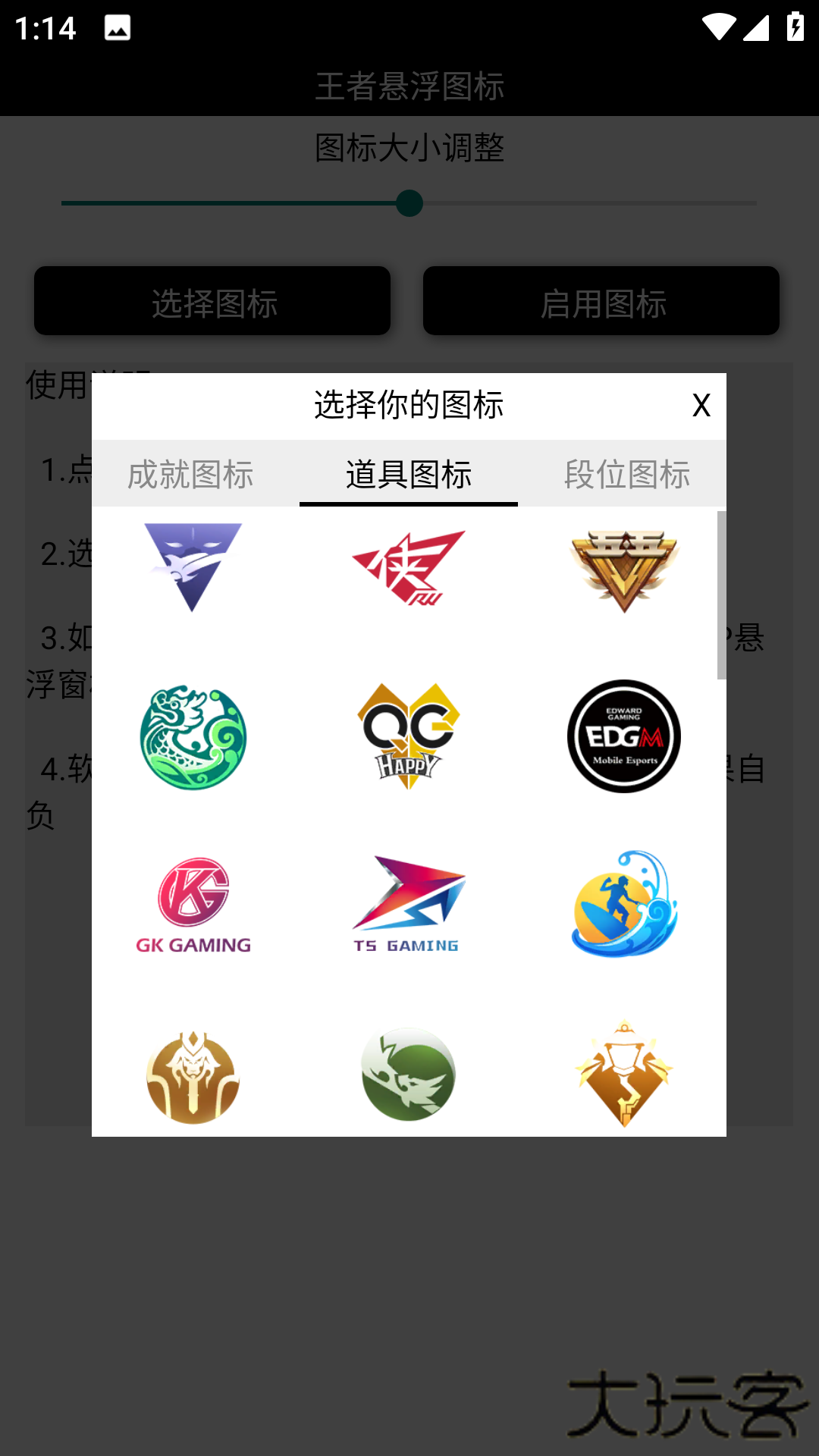Select the purple mask triangle icon
This screenshot has width=819, height=1456.
(x=192, y=569)
